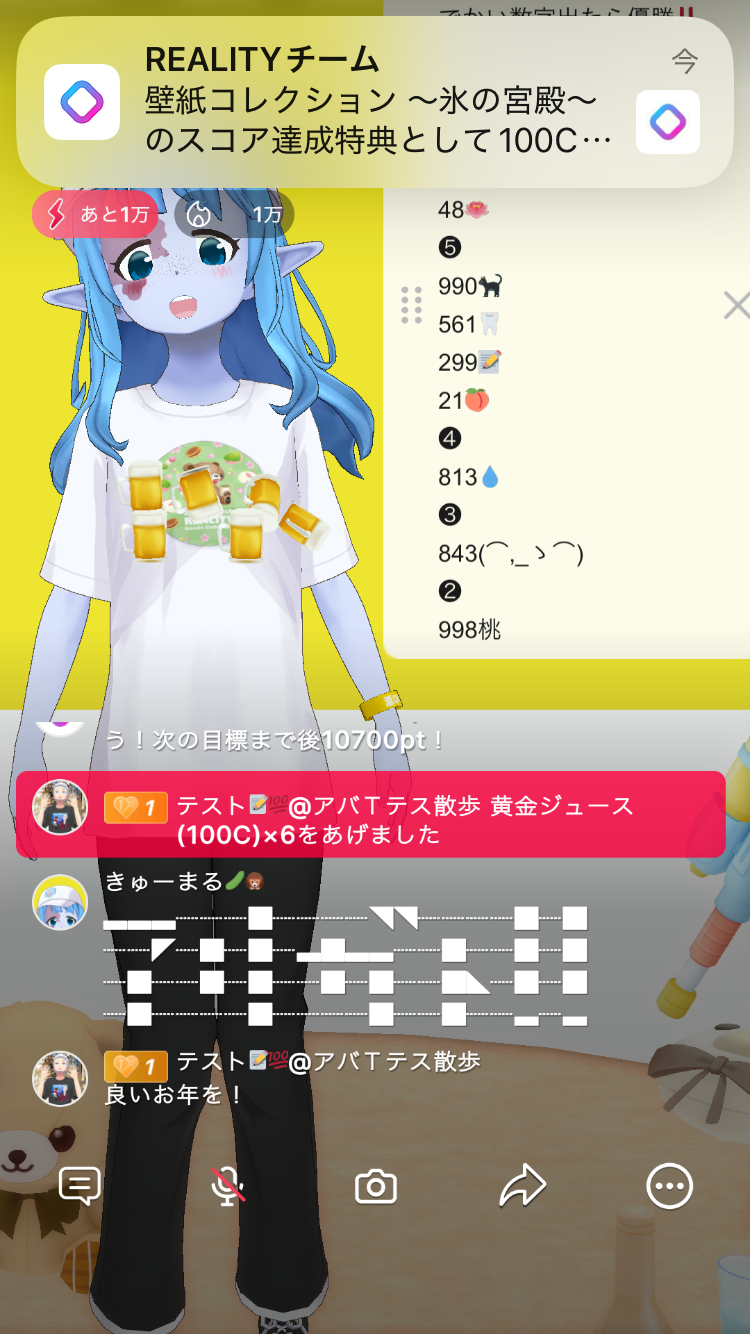Viewport: 750px width, 1334px height.
Task: Open きゅーまる's profile avatar
Action: point(60,903)
